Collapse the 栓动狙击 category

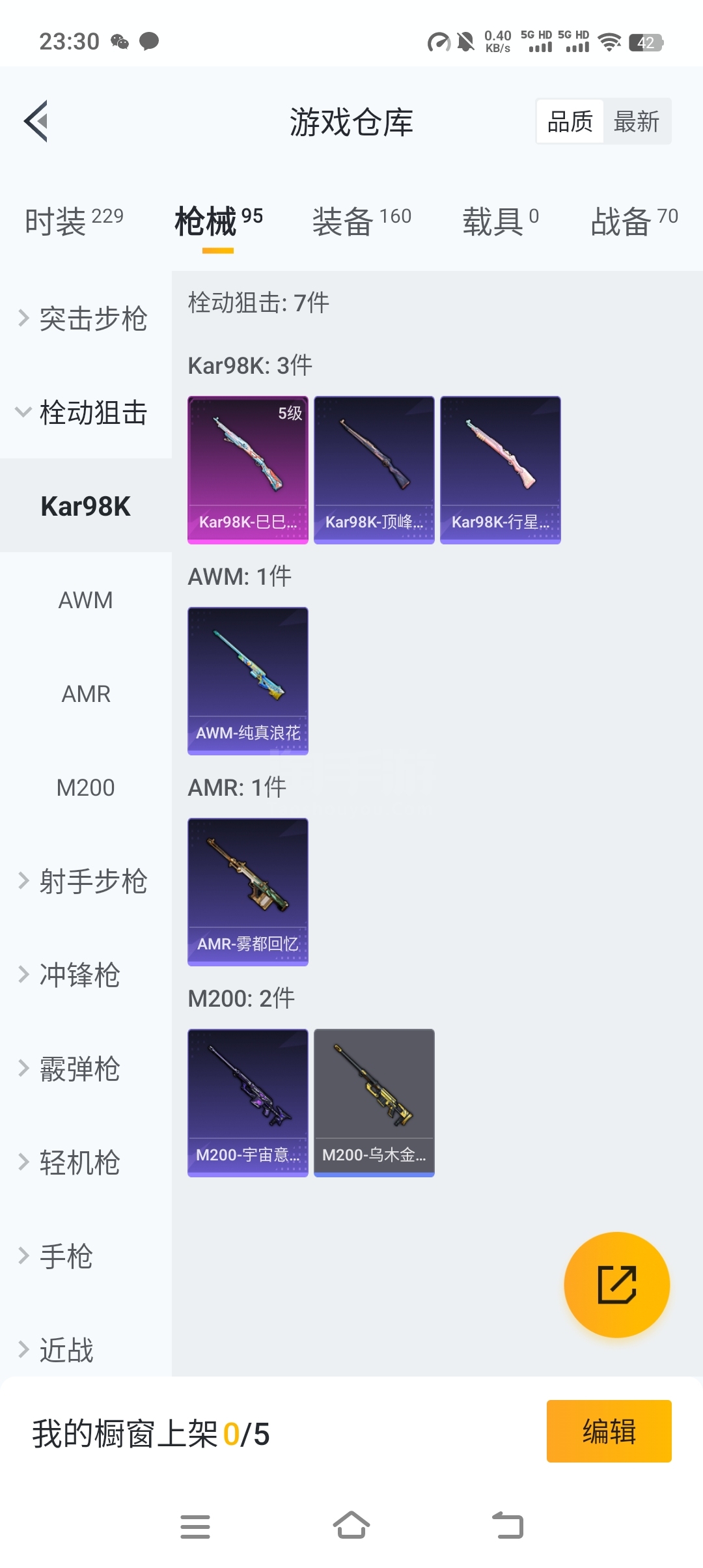click(x=85, y=413)
